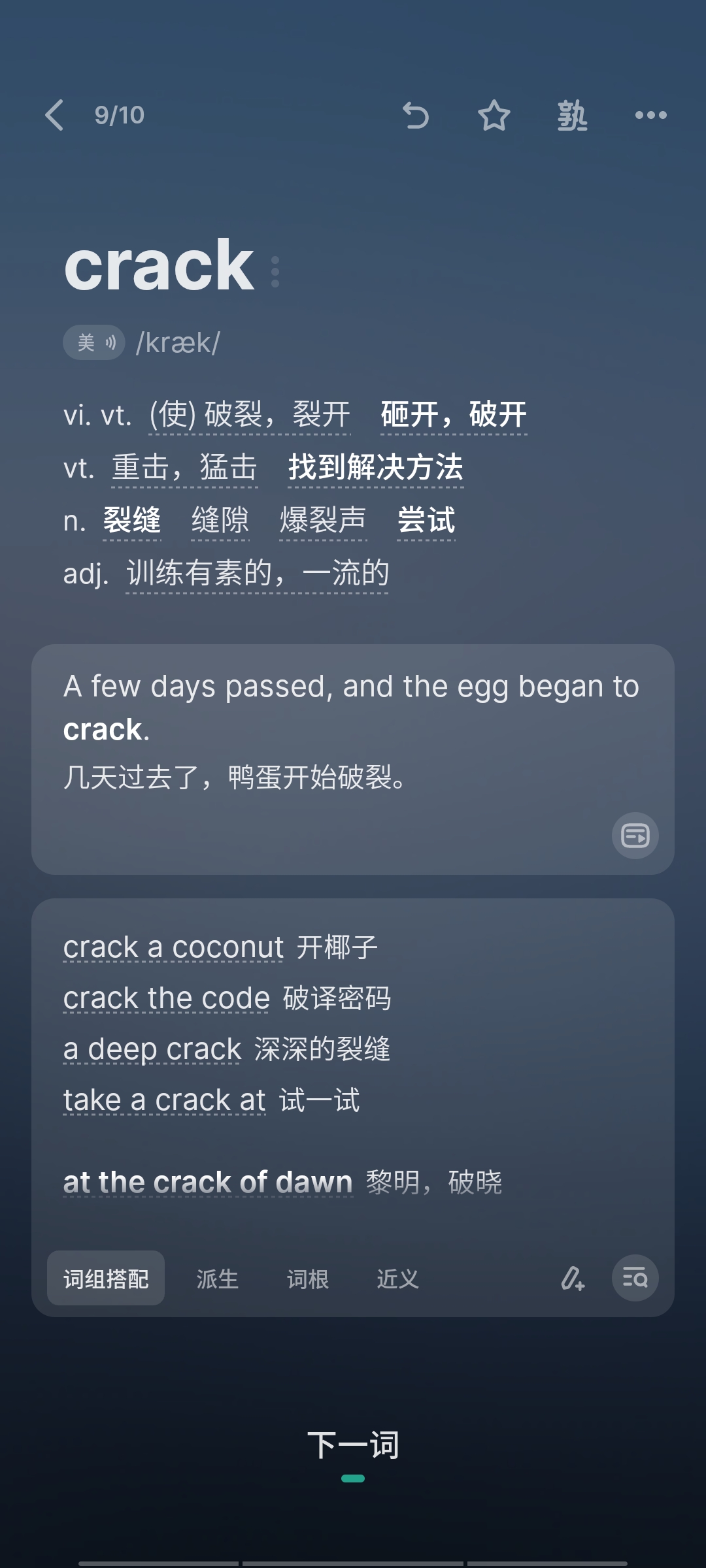This screenshot has width=706, height=1568.
Task: Open phrase 'crack the code'
Action: (166, 998)
